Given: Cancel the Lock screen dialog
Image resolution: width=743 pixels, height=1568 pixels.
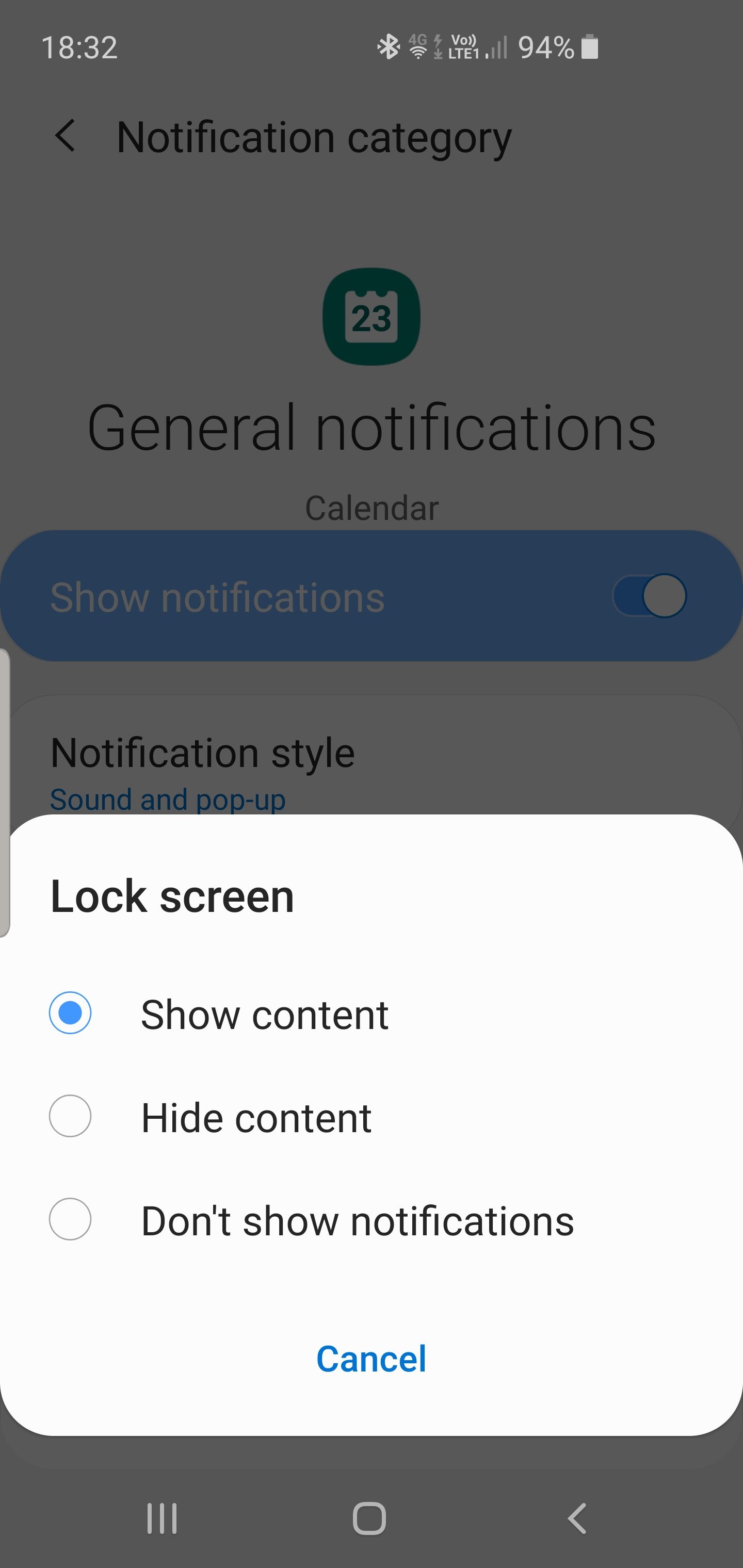Looking at the screenshot, I should [x=371, y=1359].
